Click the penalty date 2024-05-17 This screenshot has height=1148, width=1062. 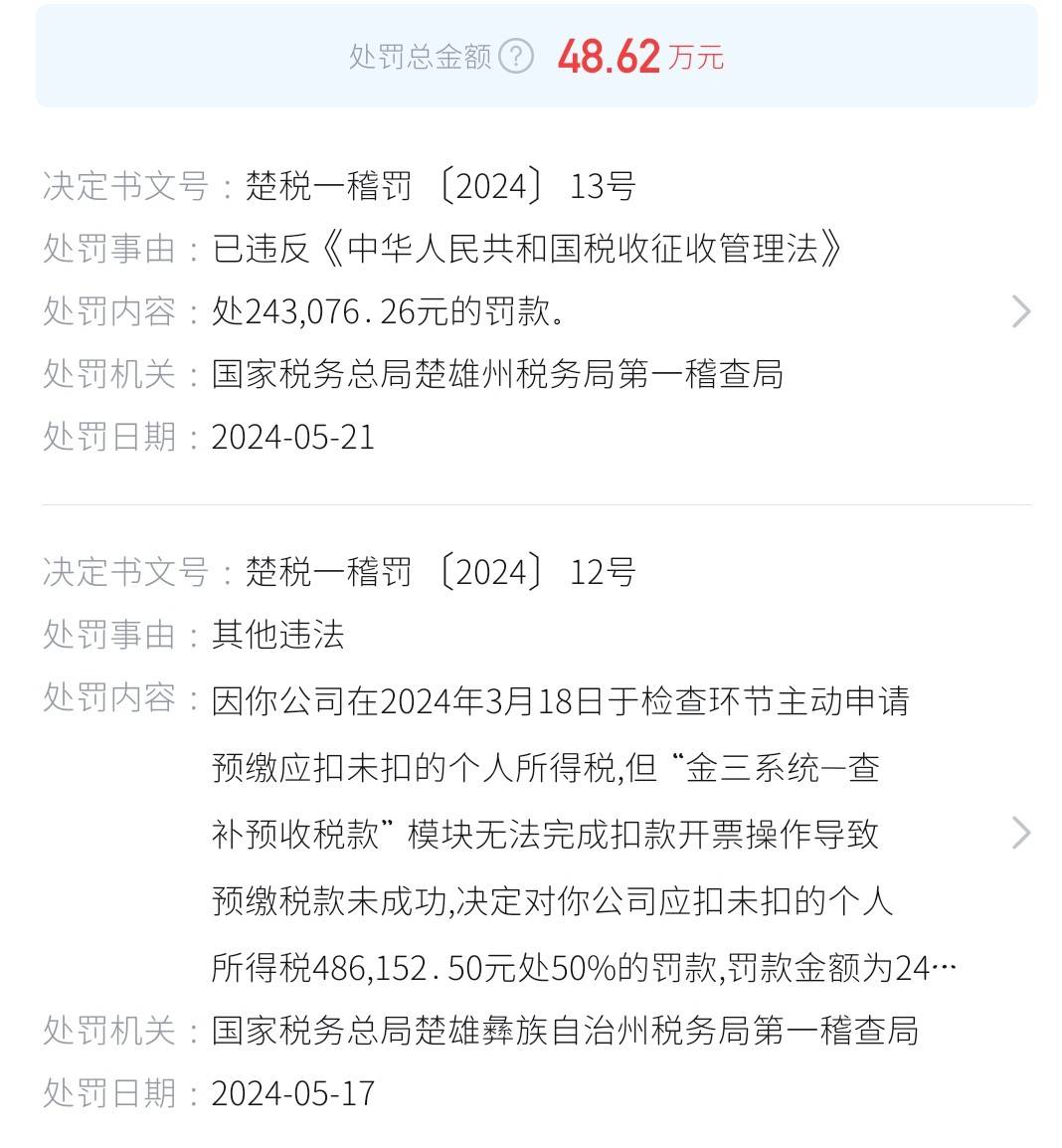point(293,1093)
